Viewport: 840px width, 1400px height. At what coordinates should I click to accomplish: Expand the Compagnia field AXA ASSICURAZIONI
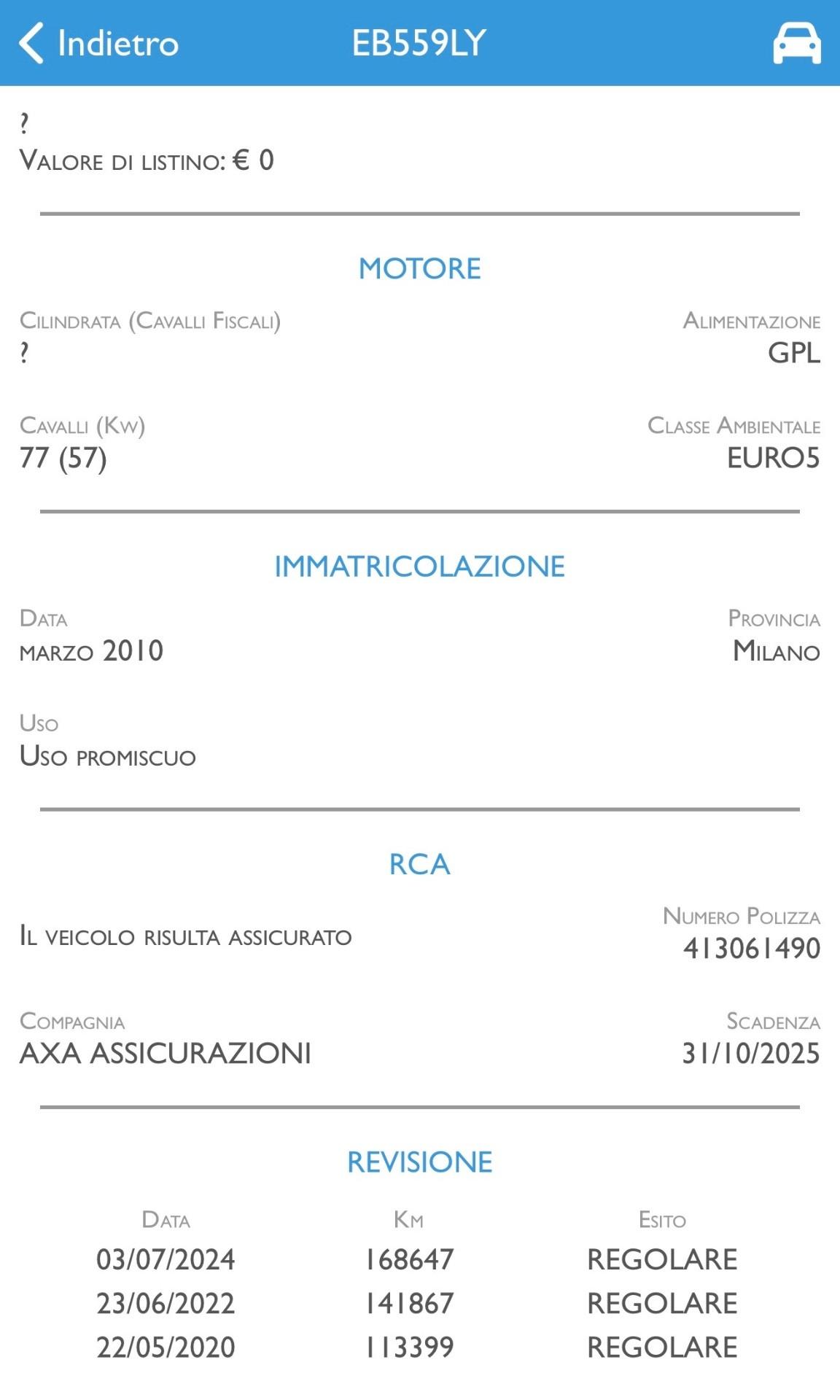166,1052
